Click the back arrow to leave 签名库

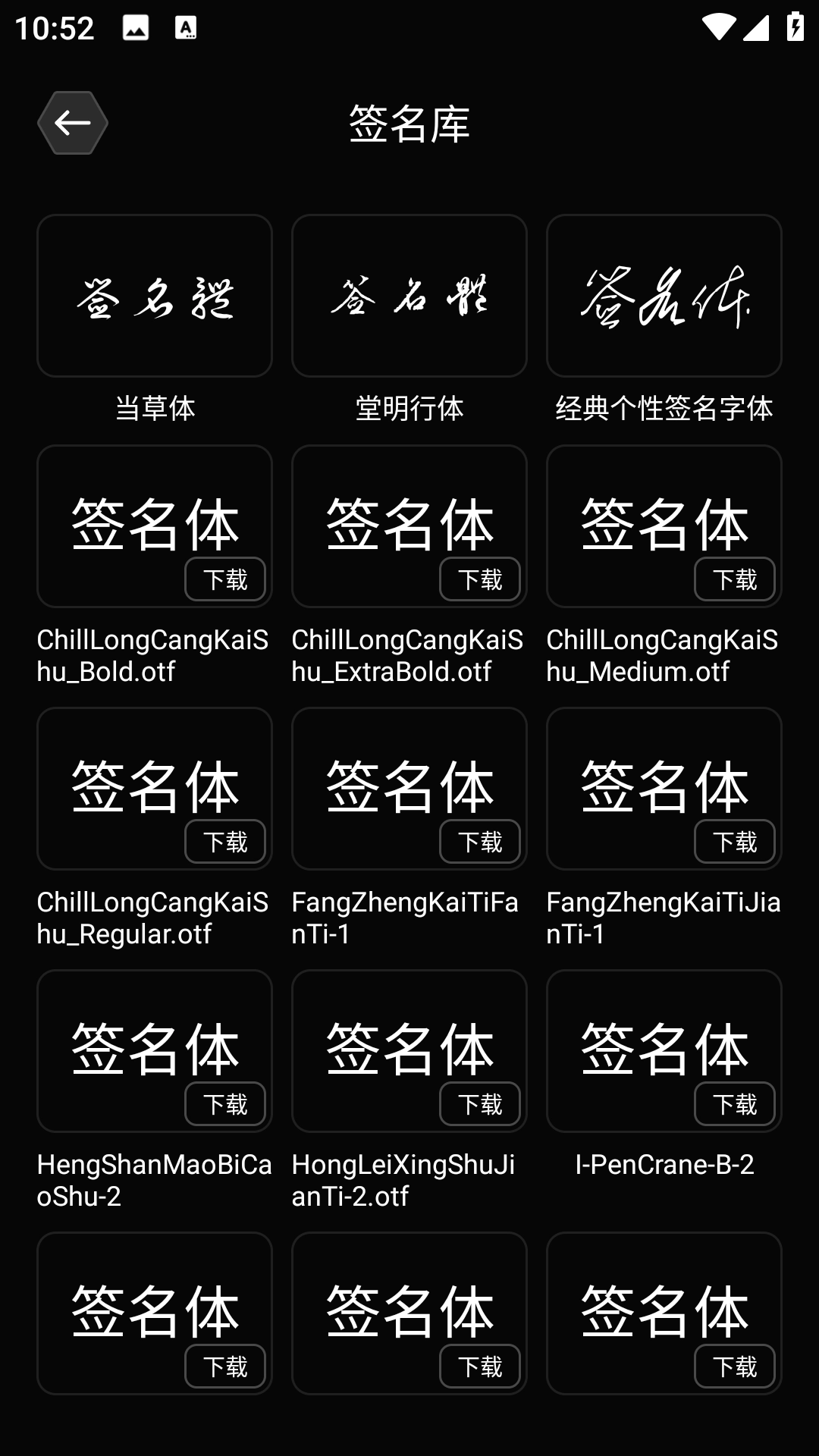click(72, 122)
